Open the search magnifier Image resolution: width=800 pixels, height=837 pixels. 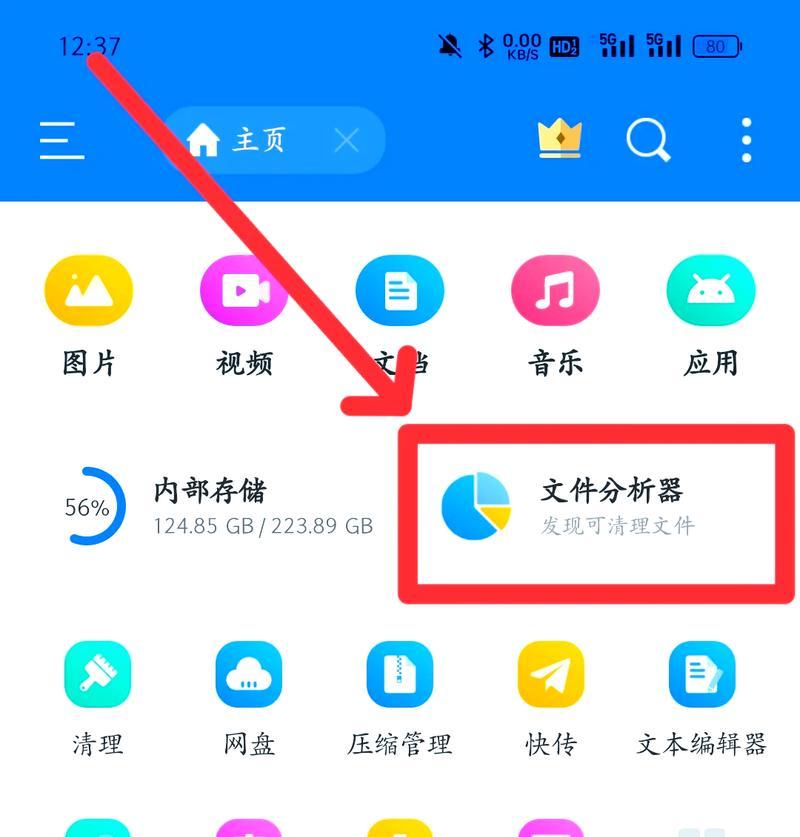coord(648,140)
